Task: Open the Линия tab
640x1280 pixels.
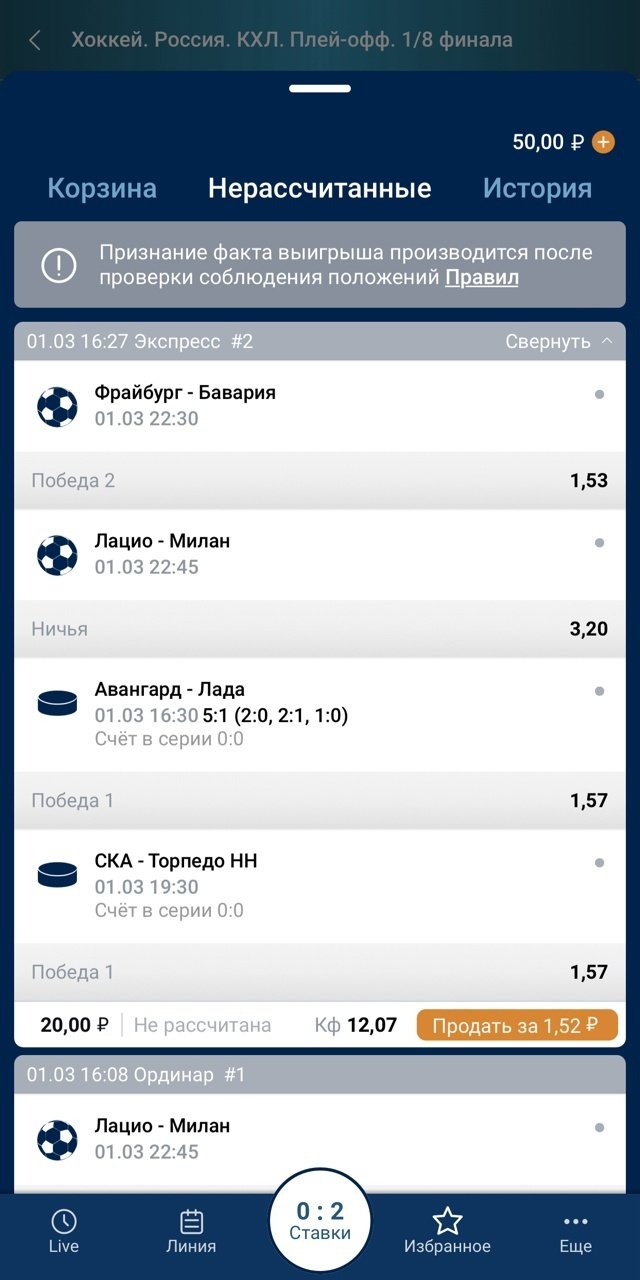Action: [191, 1231]
